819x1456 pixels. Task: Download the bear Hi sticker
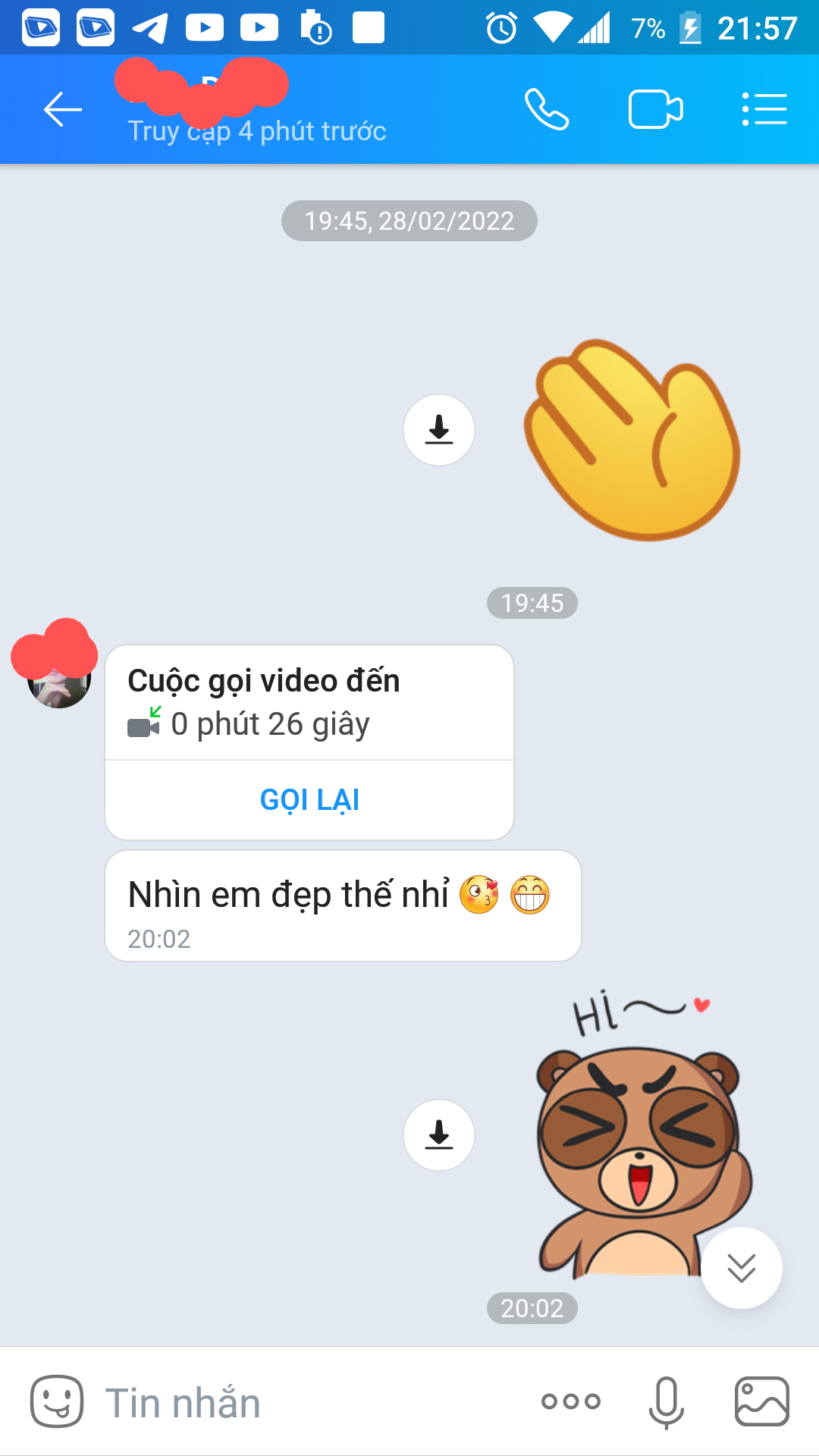439,1135
